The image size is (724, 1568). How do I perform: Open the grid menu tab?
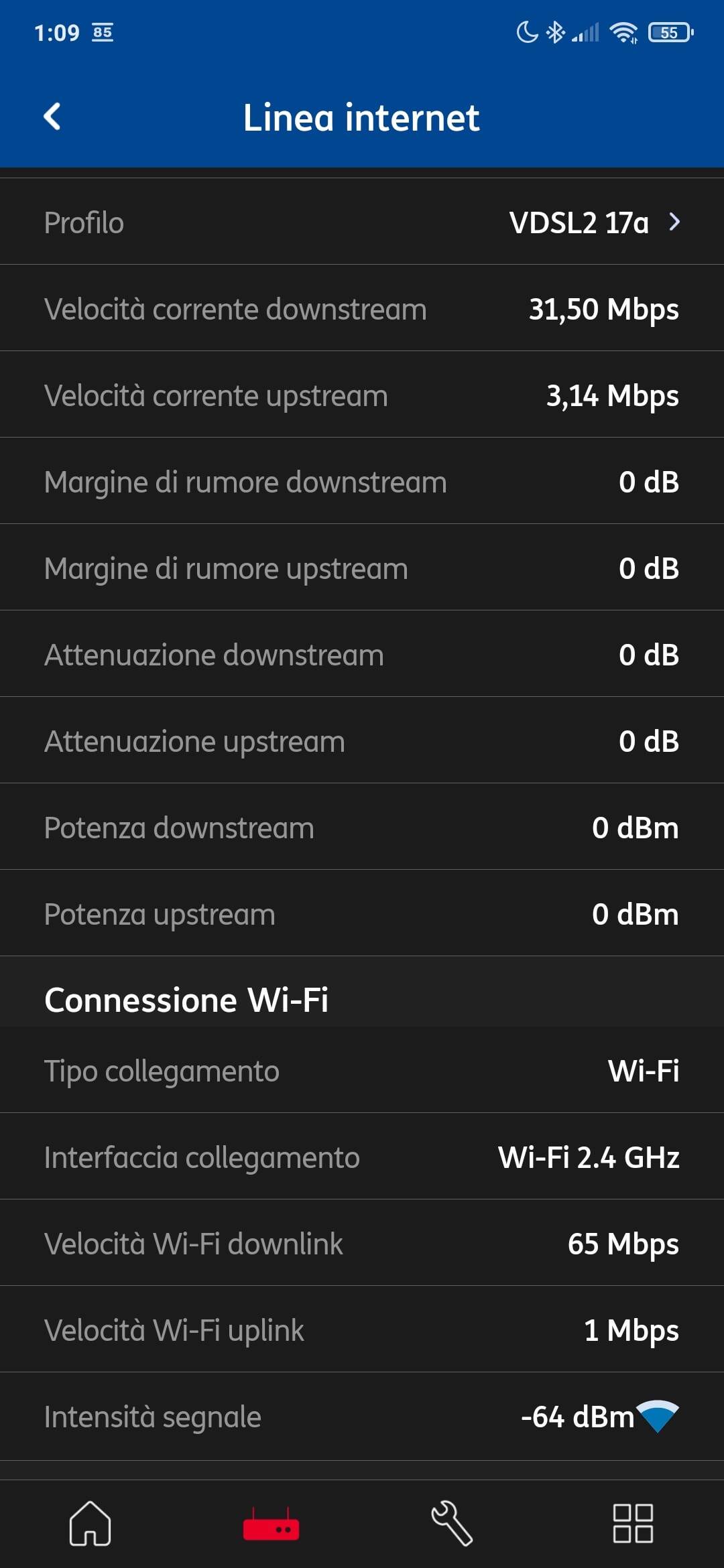633,1523
